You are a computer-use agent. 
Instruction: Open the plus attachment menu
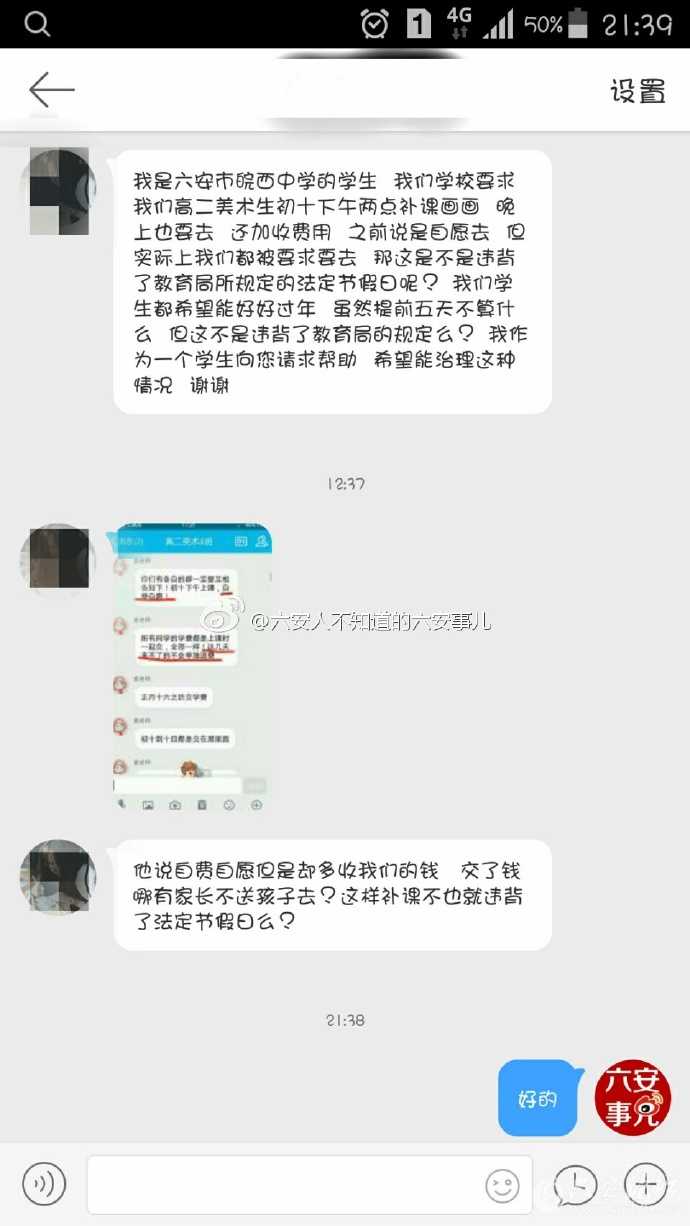click(x=646, y=1185)
